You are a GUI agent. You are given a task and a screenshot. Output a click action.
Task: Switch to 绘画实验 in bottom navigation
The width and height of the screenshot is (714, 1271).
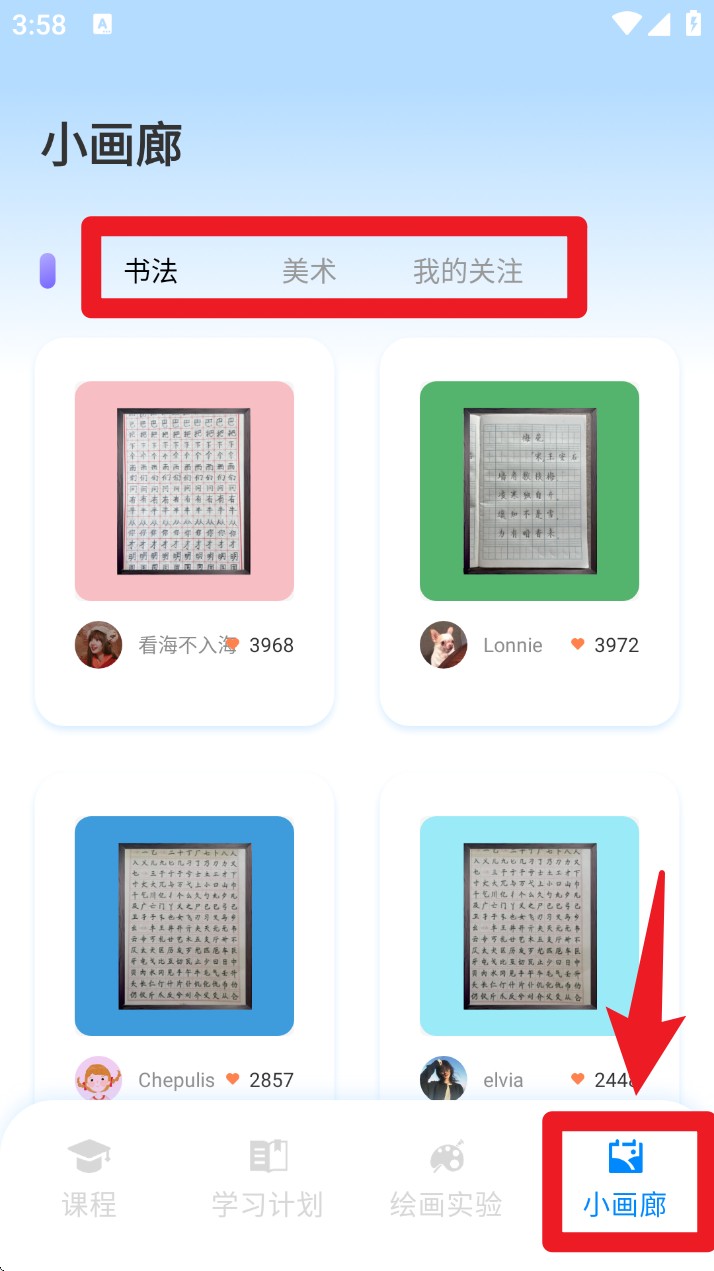[x=446, y=1180]
